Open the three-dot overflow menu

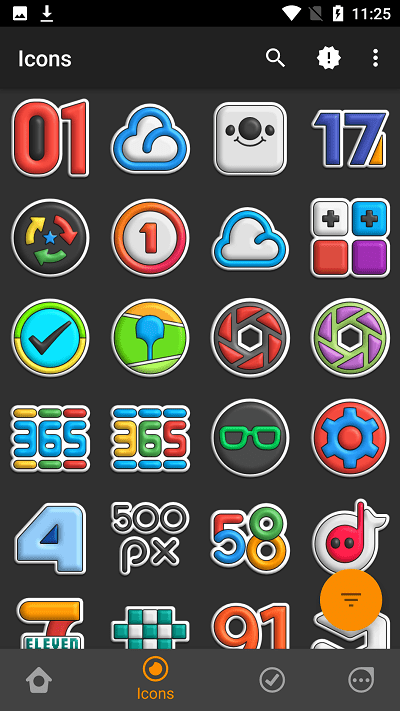pyautogui.click(x=376, y=58)
